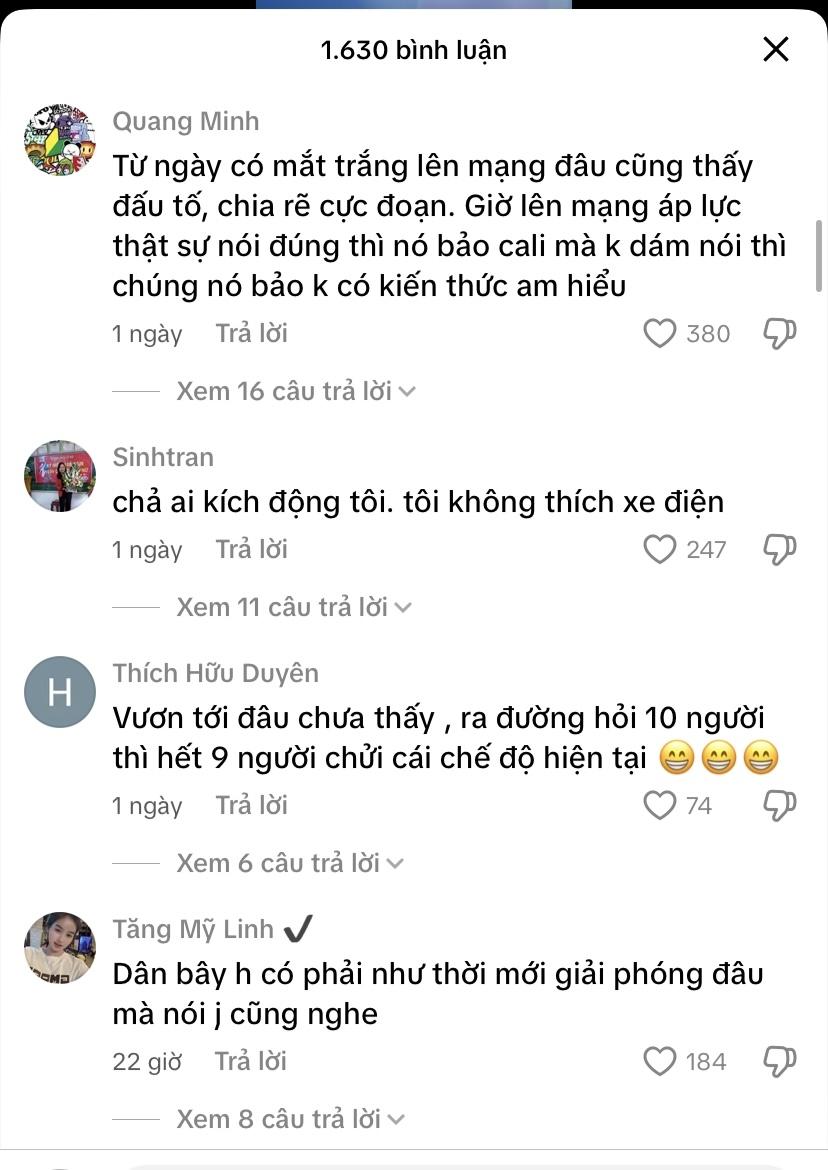Like Sinhtran's comment

pyautogui.click(x=660, y=549)
